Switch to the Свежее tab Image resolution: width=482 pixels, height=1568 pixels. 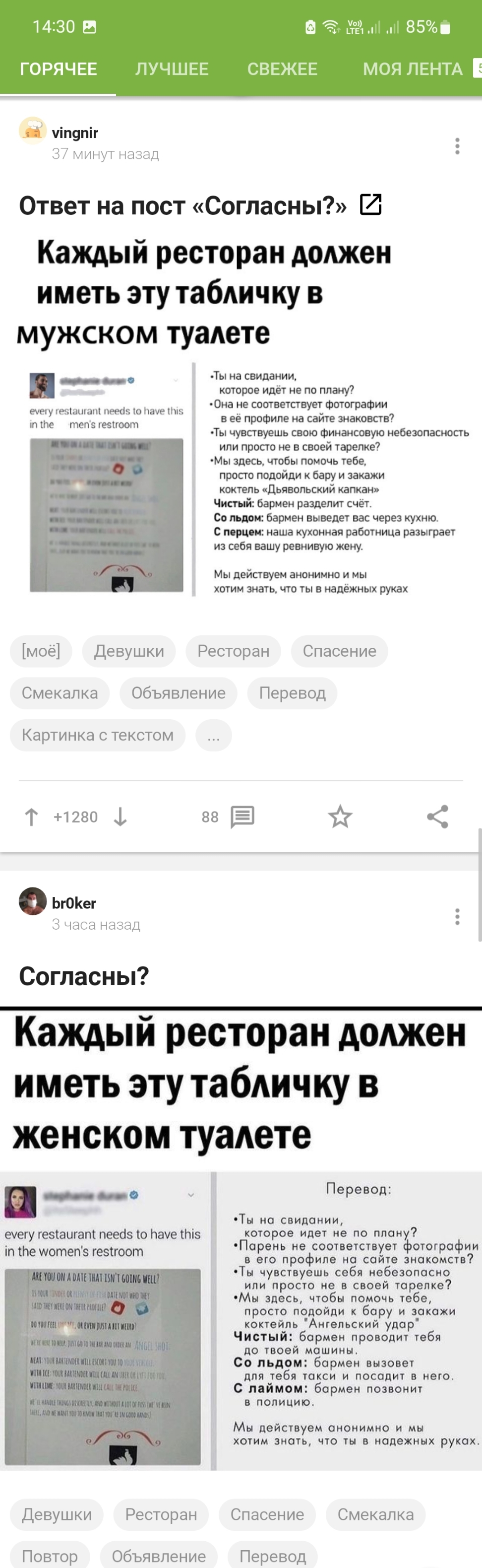pyautogui.click(x=282, y=69)
